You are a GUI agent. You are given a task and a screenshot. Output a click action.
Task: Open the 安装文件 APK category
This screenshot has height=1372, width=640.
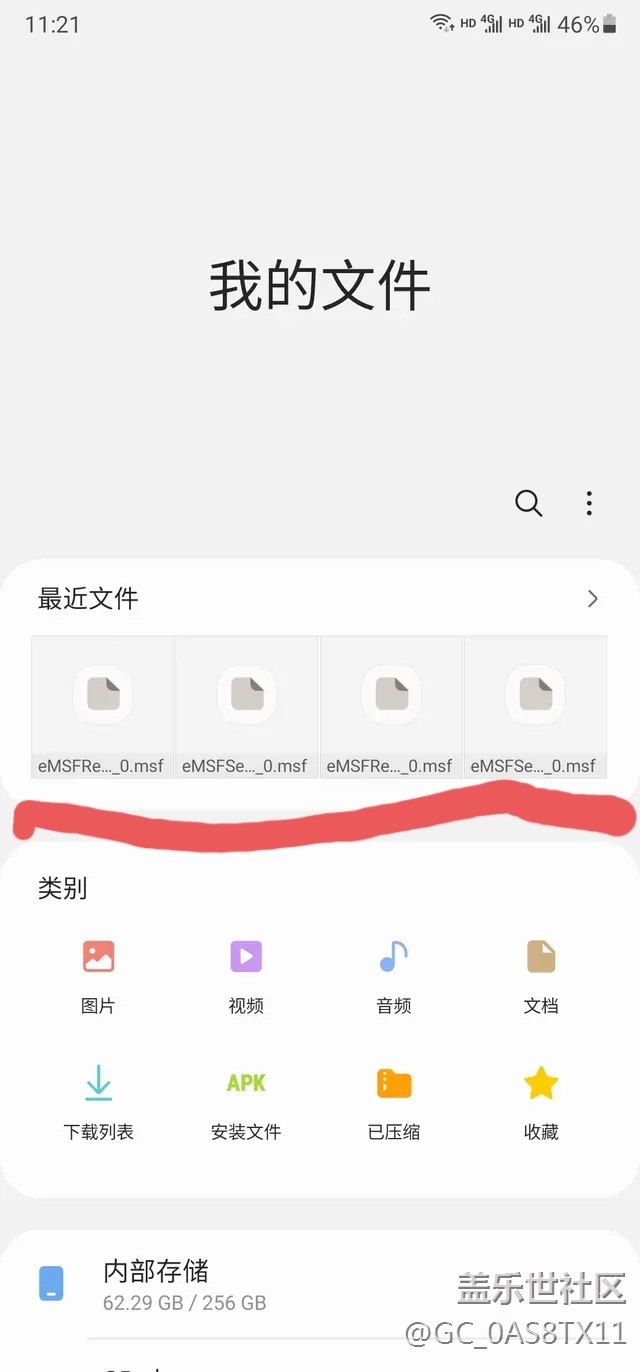click(246, 1103)
